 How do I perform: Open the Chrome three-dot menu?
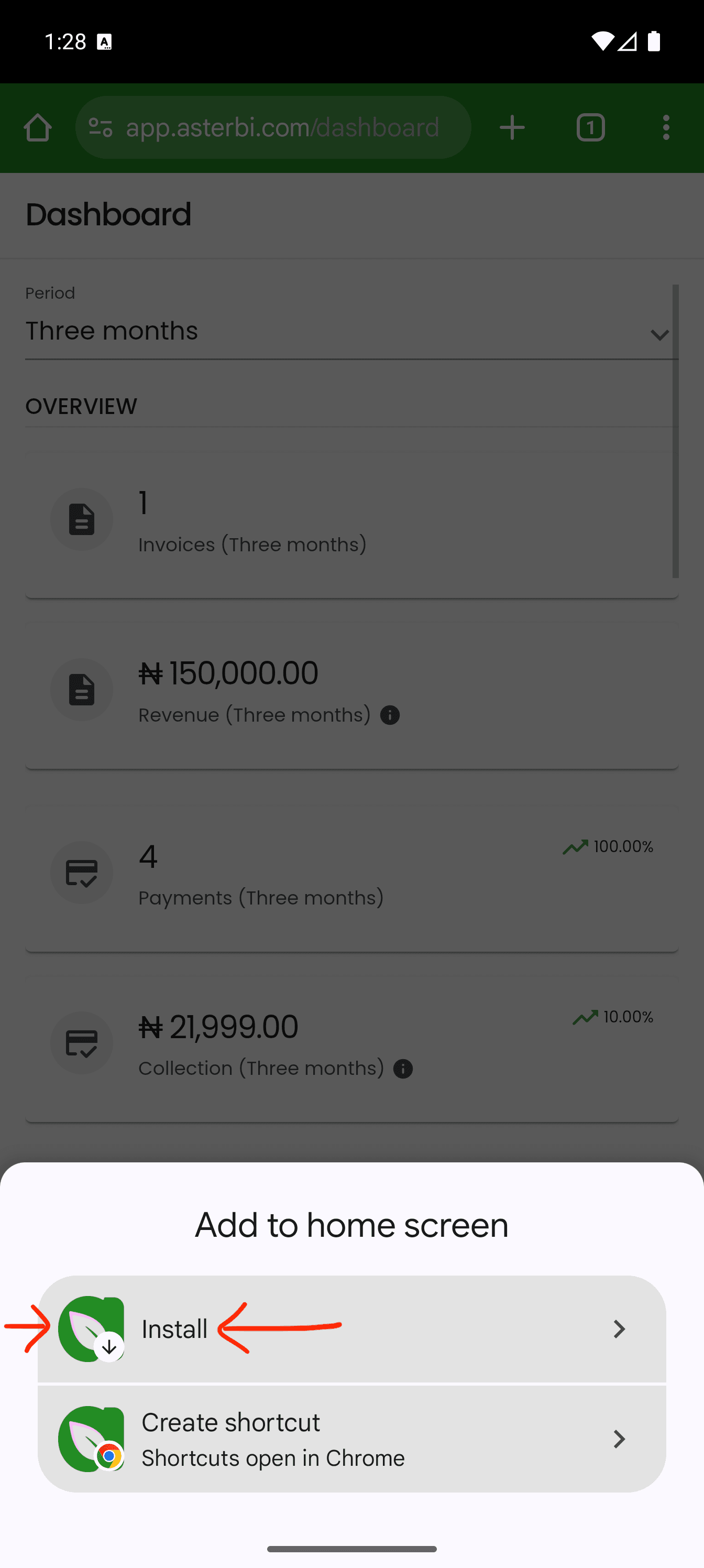coord(666,127)
